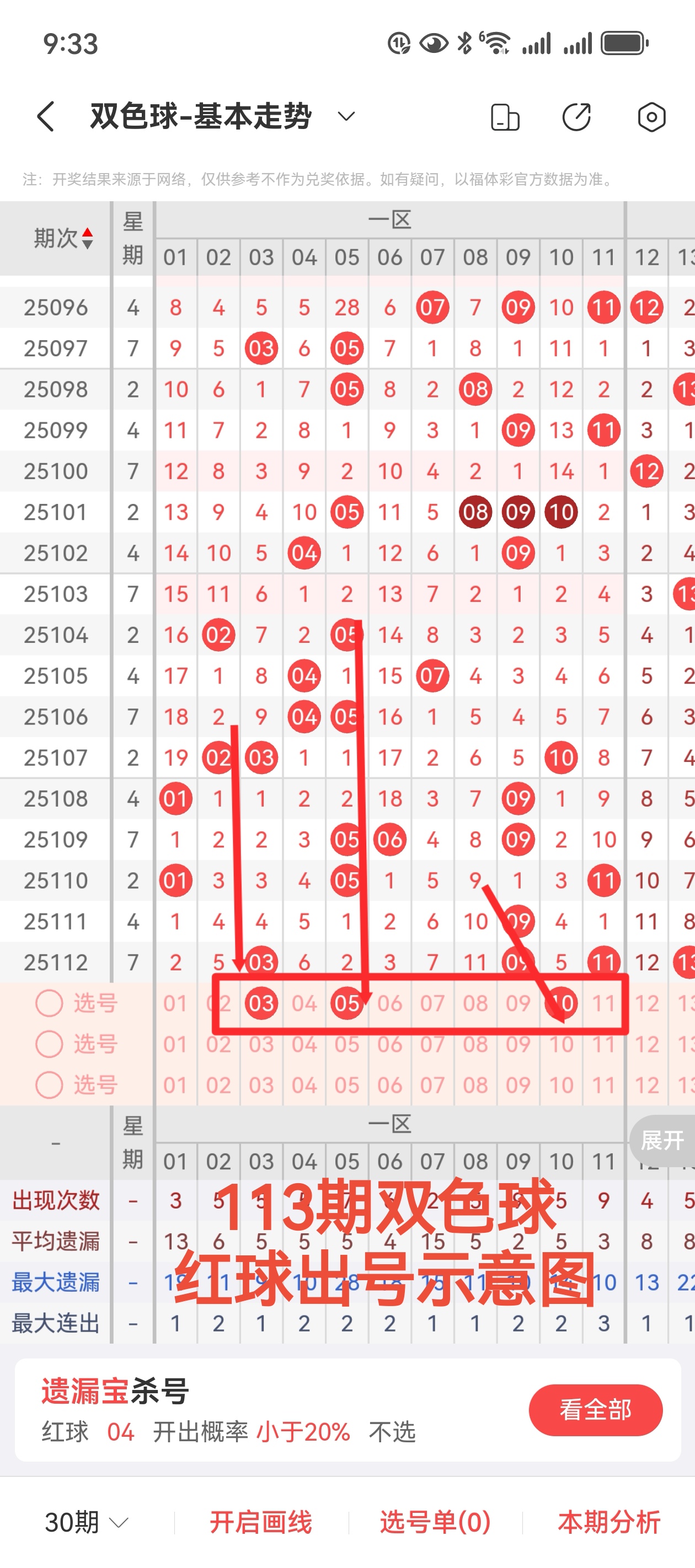Select number 01 in first 选号 row
The width and height of the screenshot is (695, 1568).
pos(175,1003)
